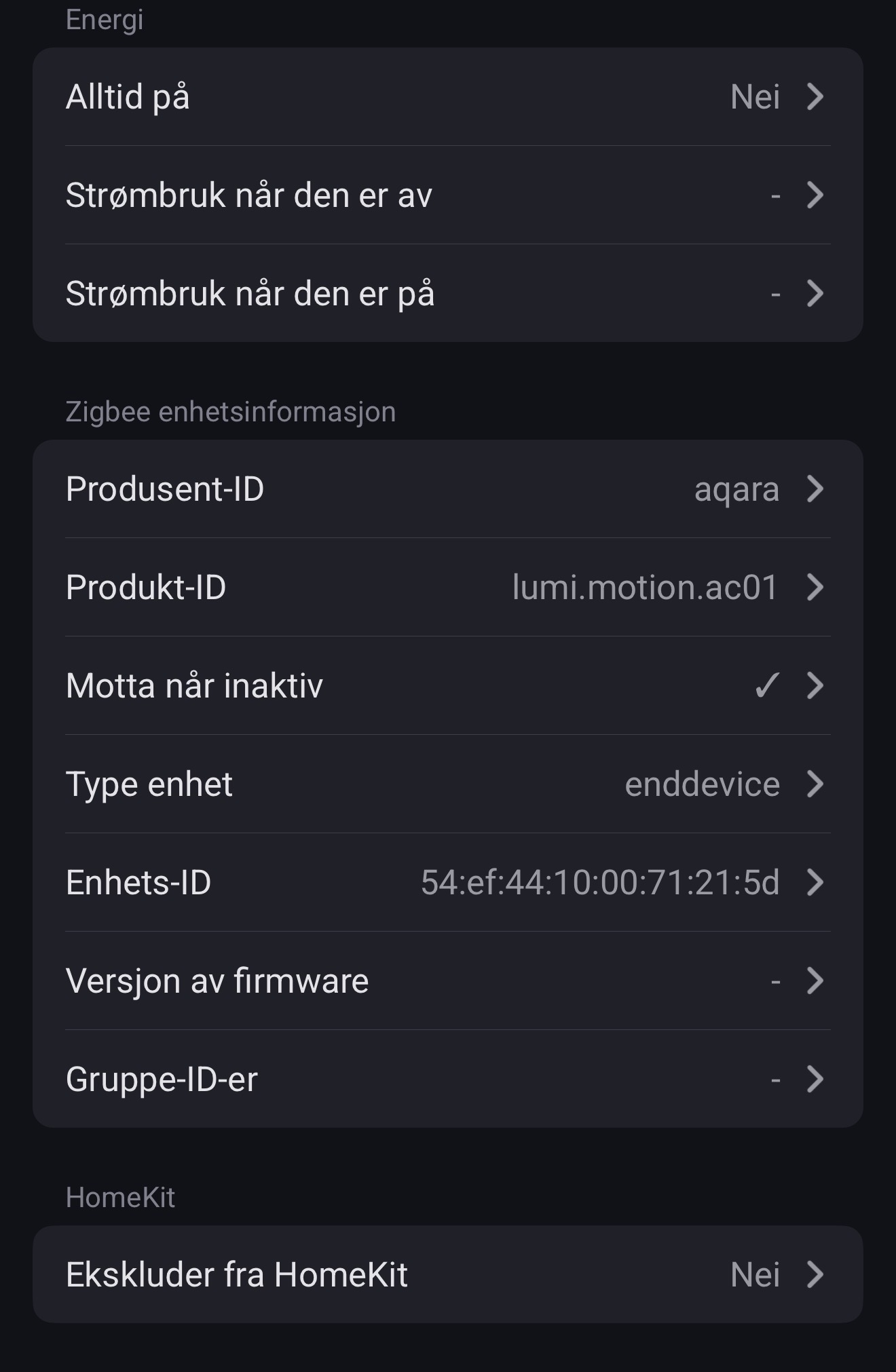Open the Enhets-ID row
This screenshot has width=896, height=1372.
(447, 883)
